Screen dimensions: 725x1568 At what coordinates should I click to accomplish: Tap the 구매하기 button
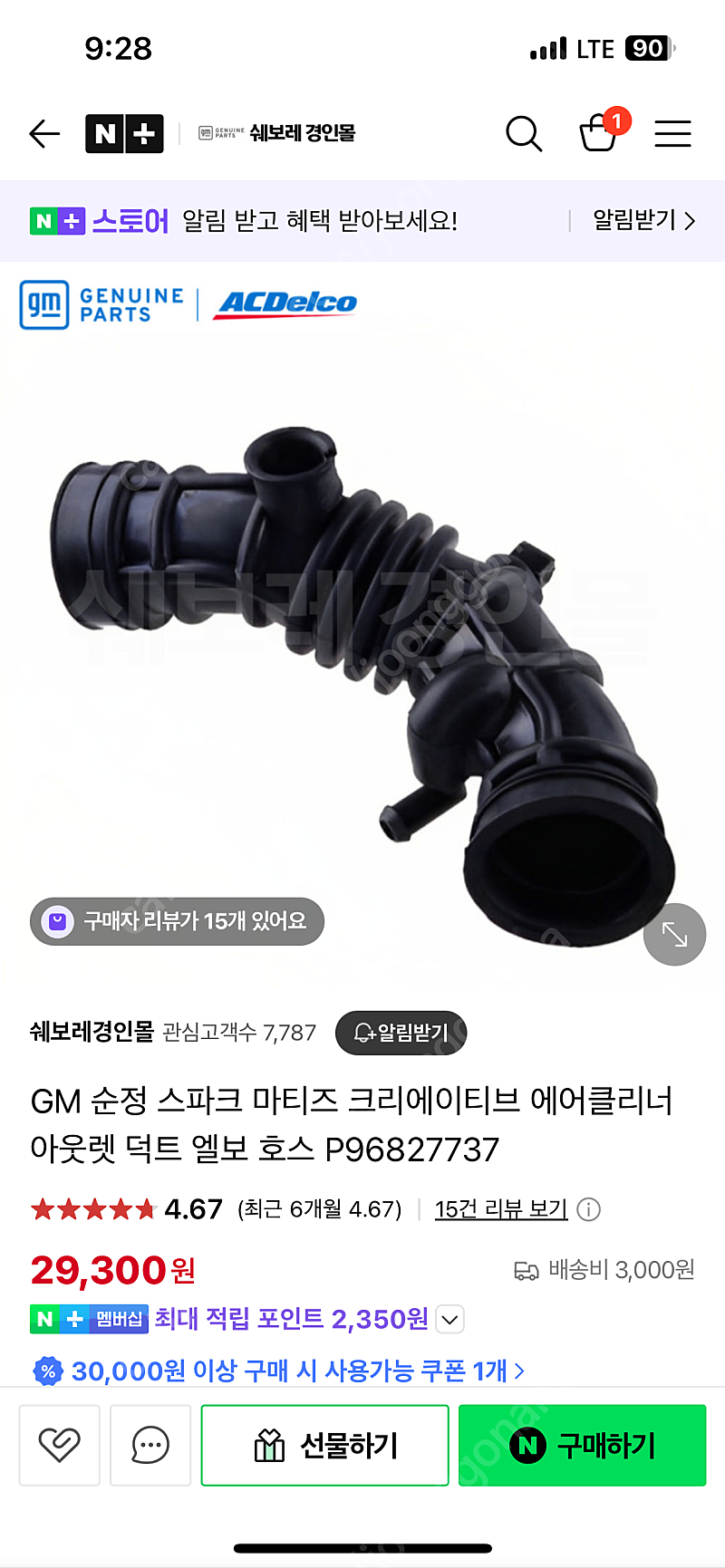(582, 1445)
